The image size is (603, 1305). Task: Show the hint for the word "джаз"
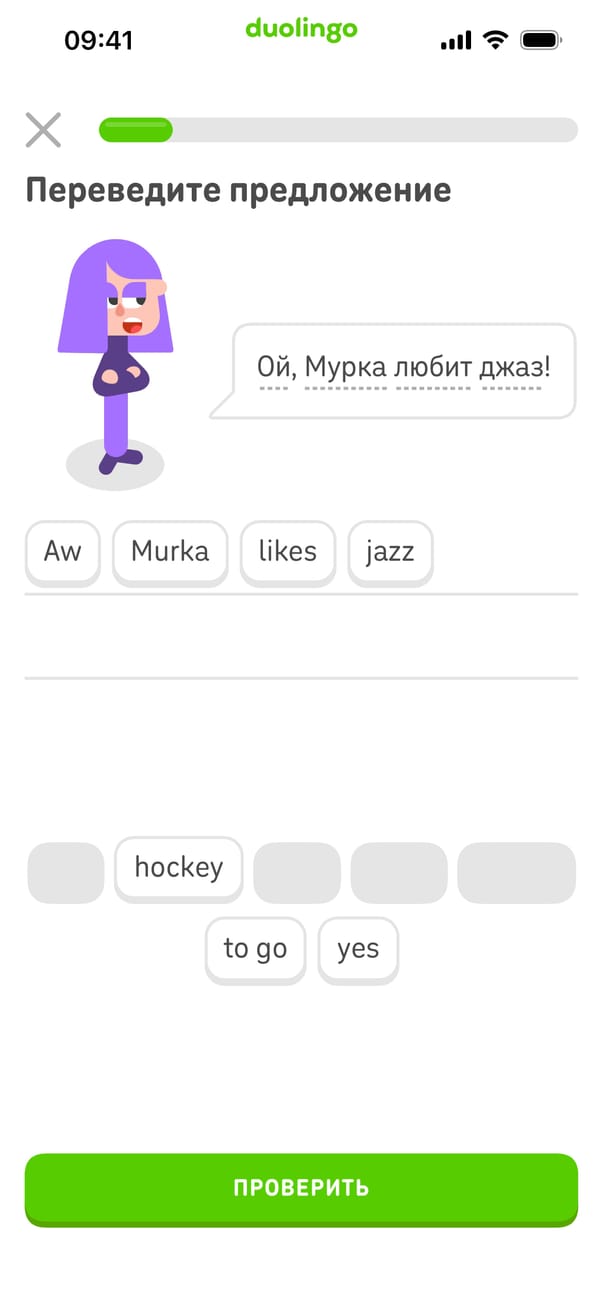coord(512,369)
